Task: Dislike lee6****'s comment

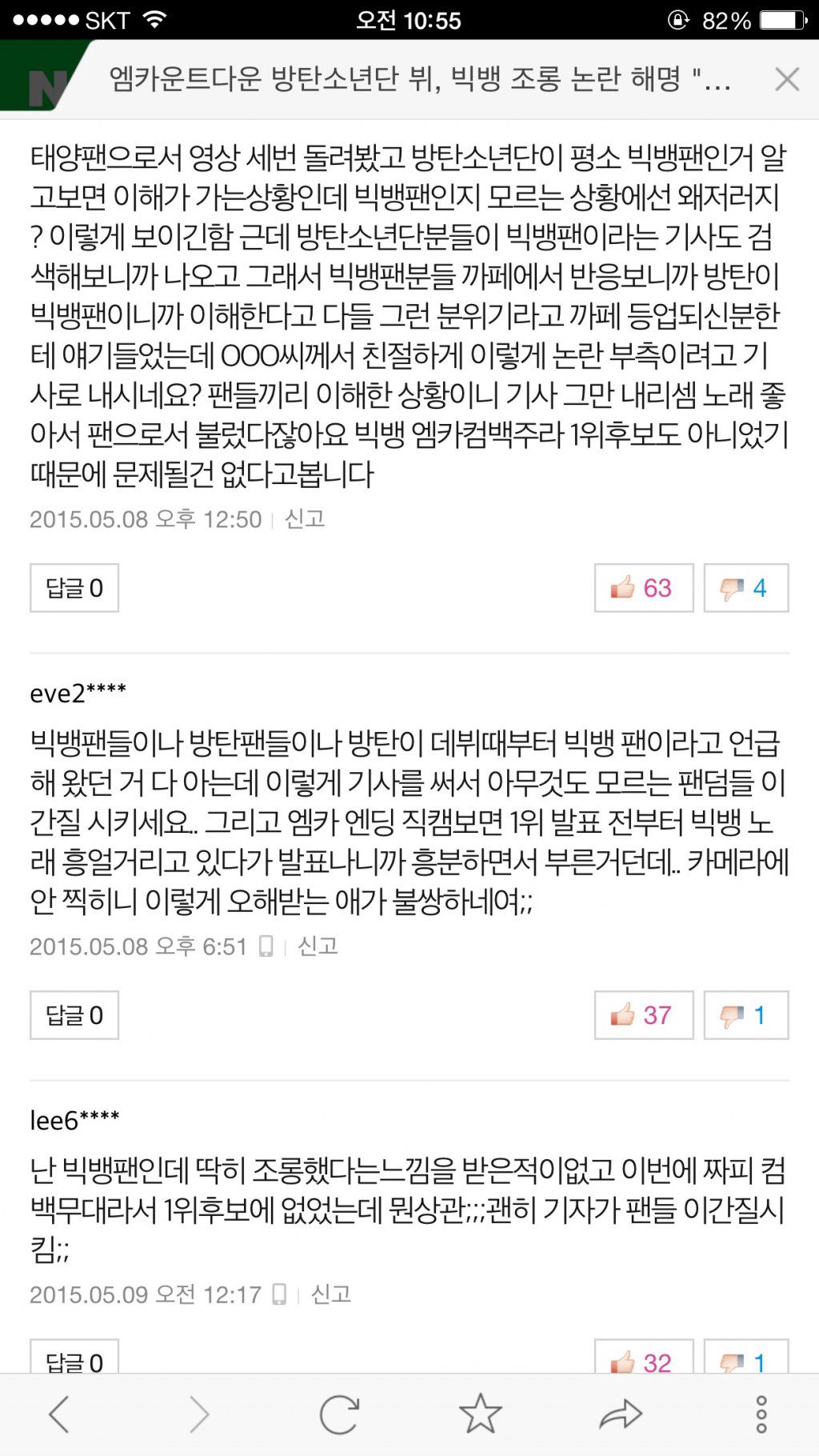Action: click(x=745, y=1358)
